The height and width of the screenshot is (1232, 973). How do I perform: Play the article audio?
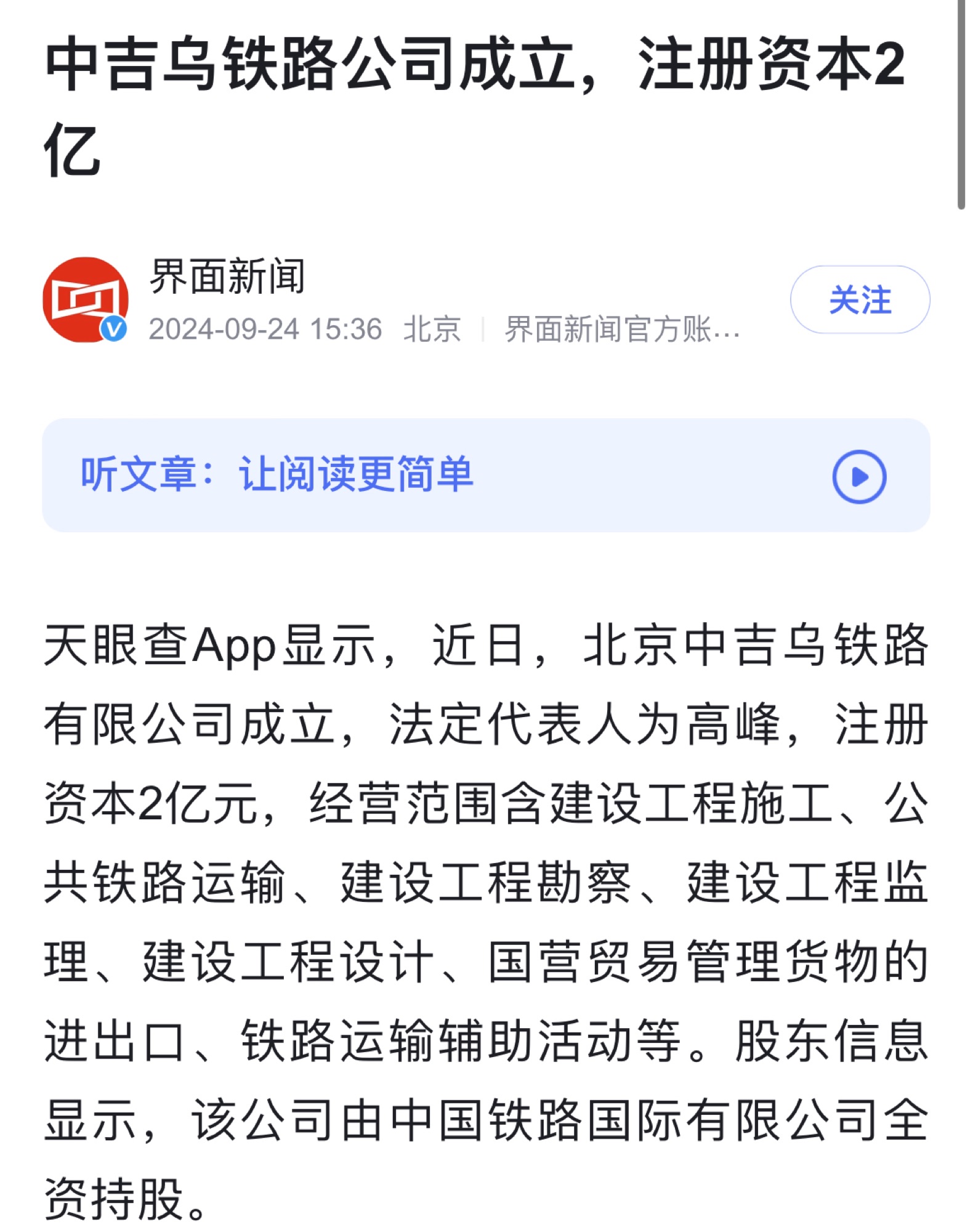[x=858, y=476]
